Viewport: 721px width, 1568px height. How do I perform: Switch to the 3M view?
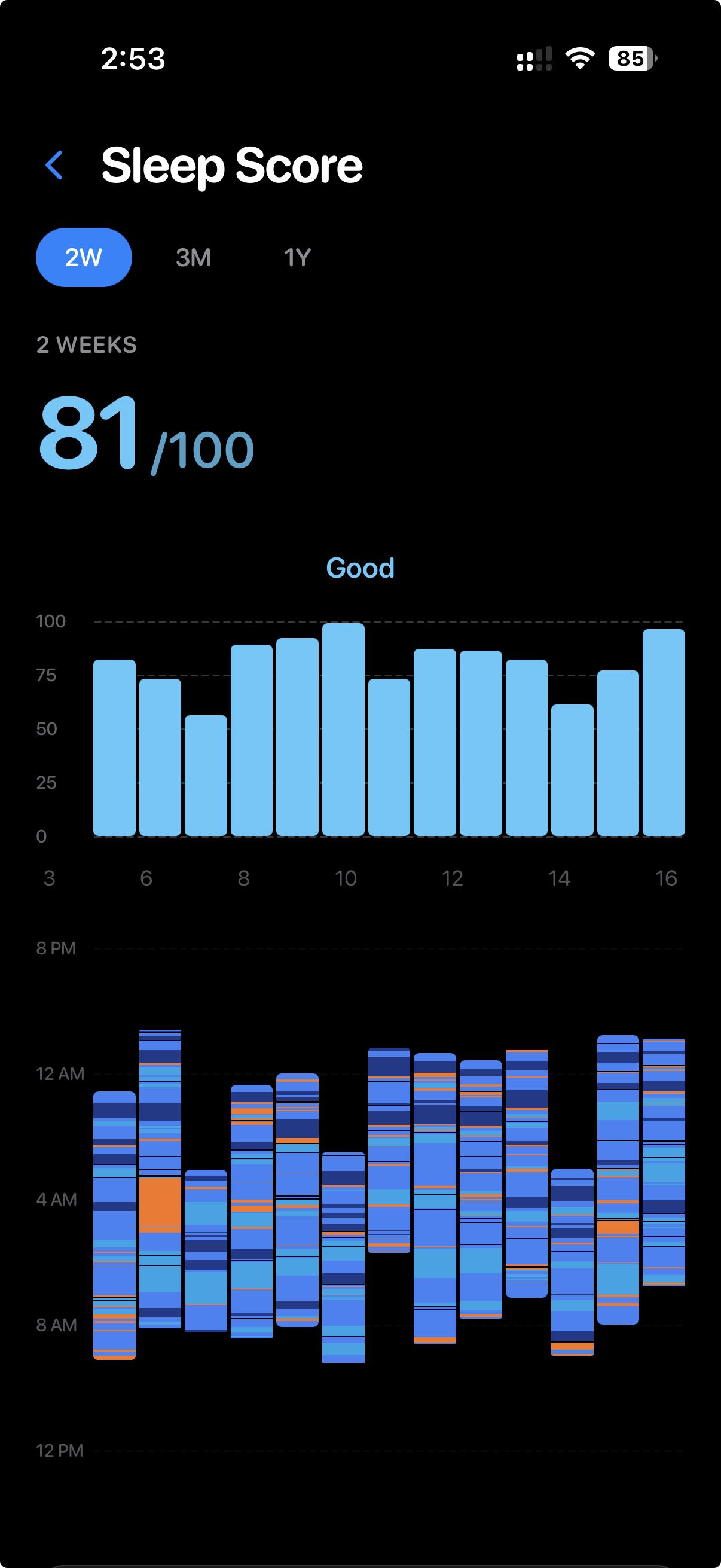tap(193, 257)
